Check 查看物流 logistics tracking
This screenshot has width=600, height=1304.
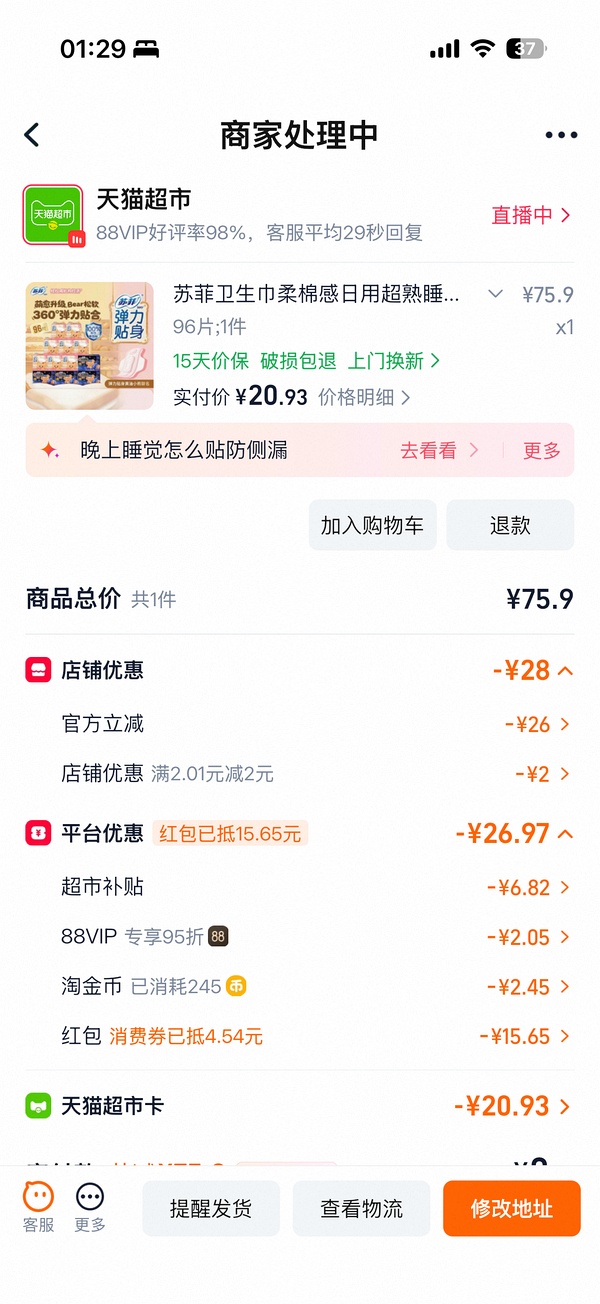(361, 1209)
